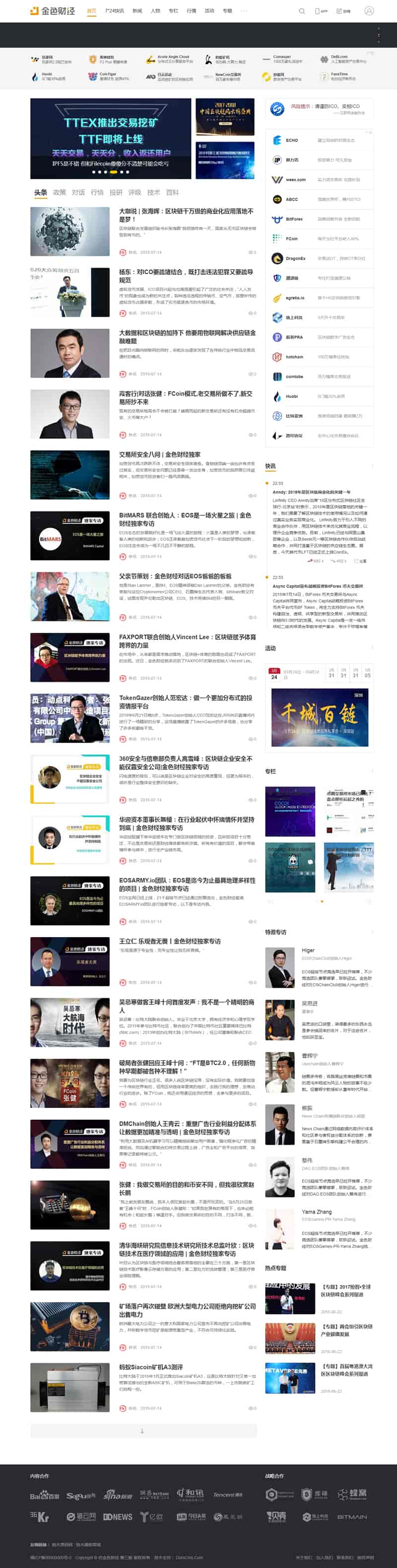Open the search icon in header

point(301,11)
